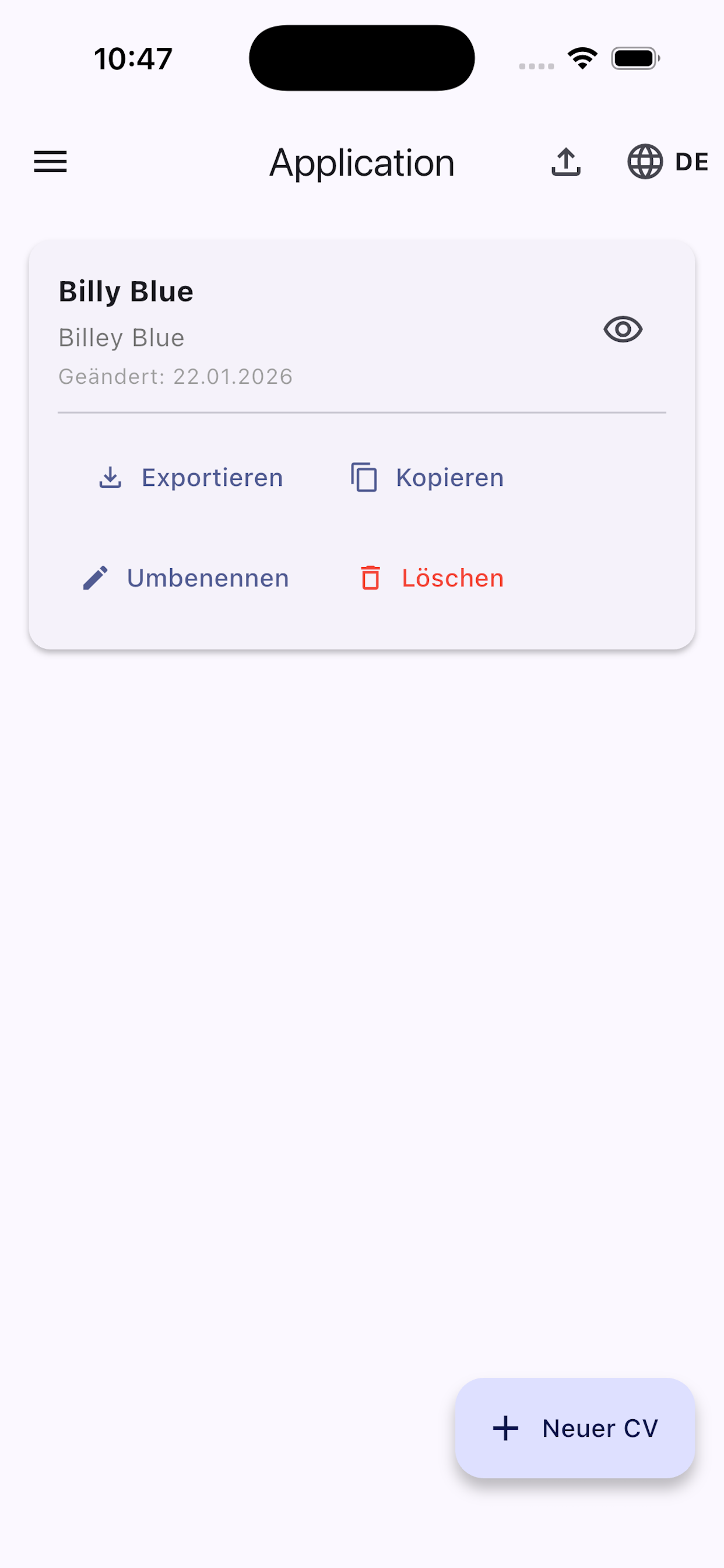
Task: Click the download icon next to Exportieren
Action: click(x=110, y=477)
